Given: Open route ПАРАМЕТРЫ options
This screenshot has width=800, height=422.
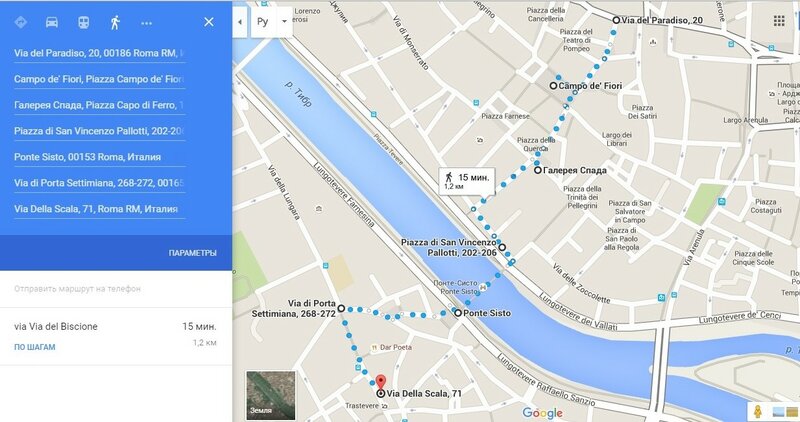Looking at the screenshot, I should [x=192, y=253].
